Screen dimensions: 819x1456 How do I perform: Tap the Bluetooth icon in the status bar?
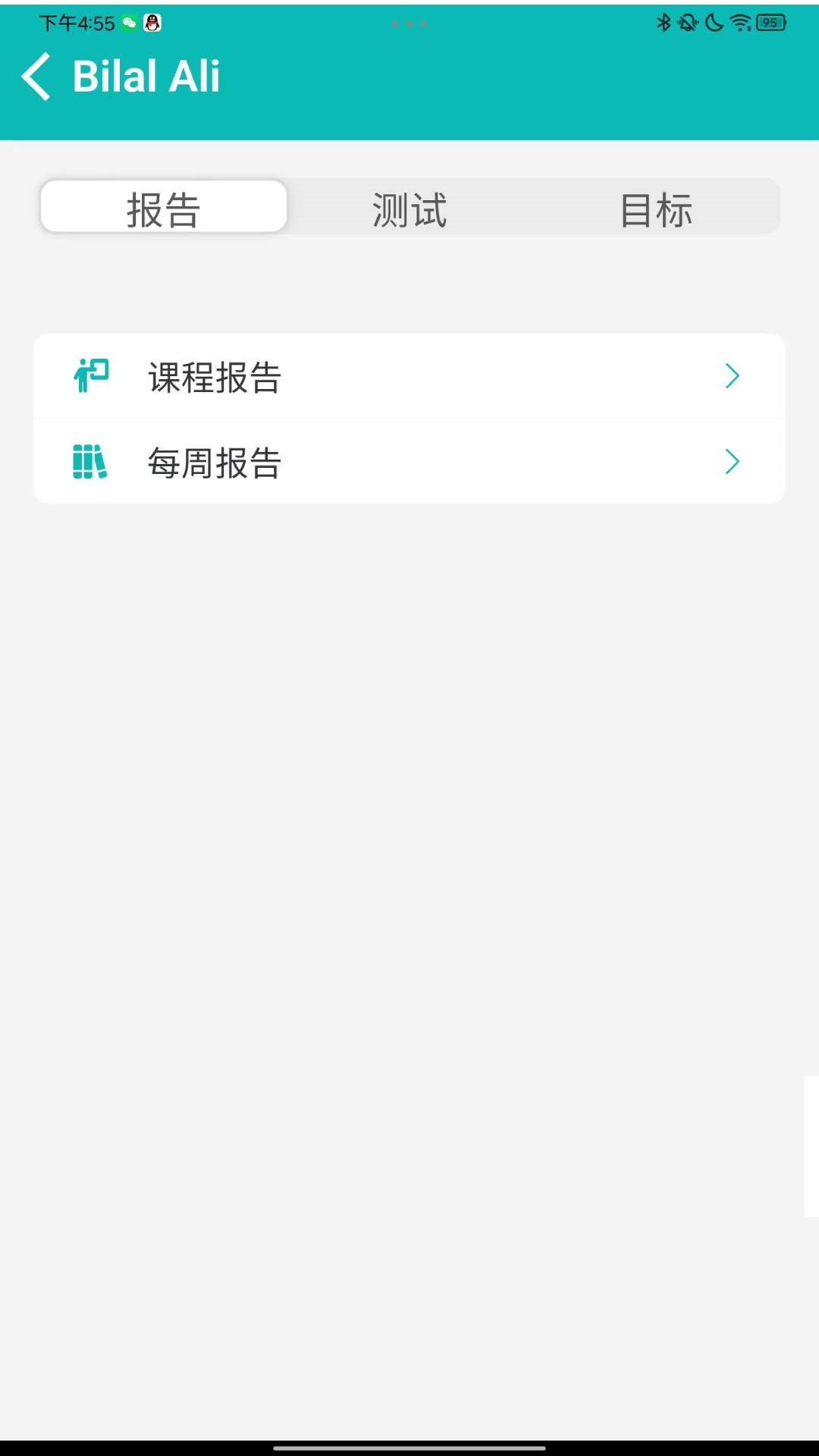664,23
